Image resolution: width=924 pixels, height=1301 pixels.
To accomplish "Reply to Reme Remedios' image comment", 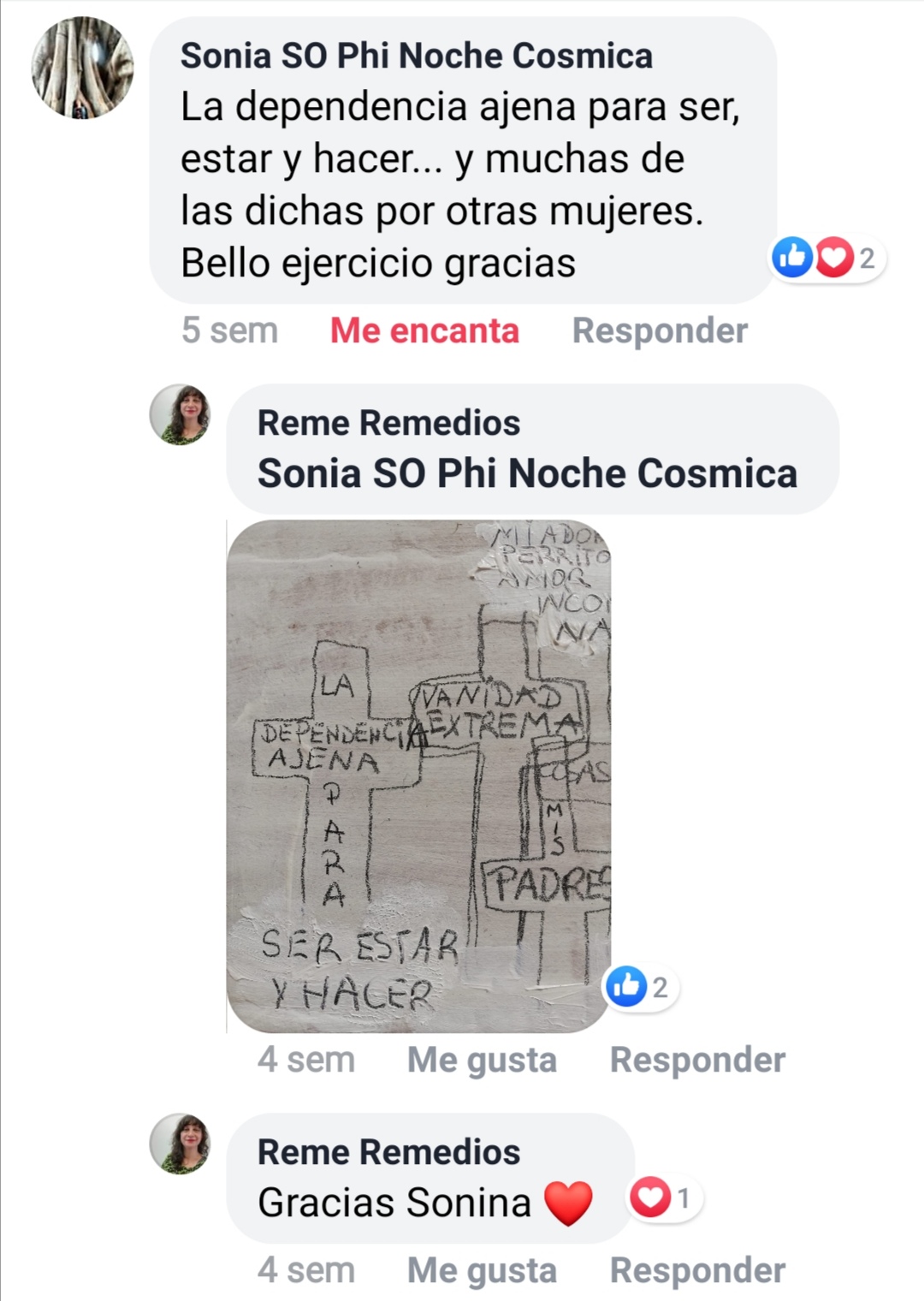I will coord(697,1060).
